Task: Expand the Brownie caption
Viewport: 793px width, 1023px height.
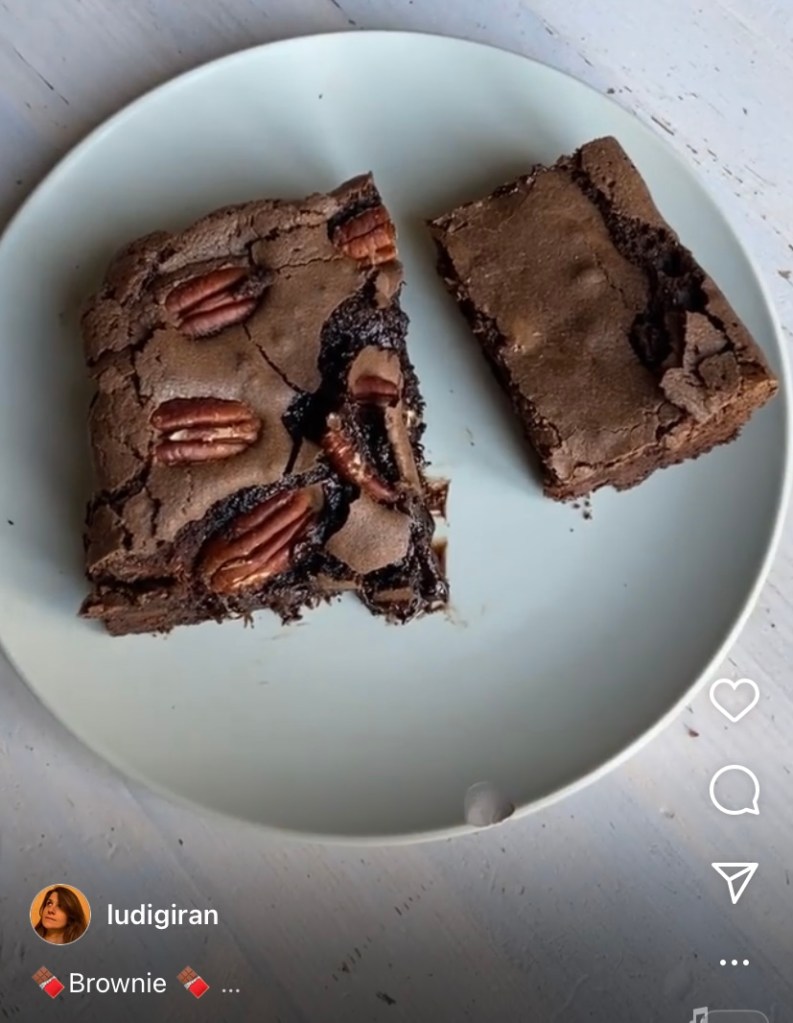Action: point(230,986)
